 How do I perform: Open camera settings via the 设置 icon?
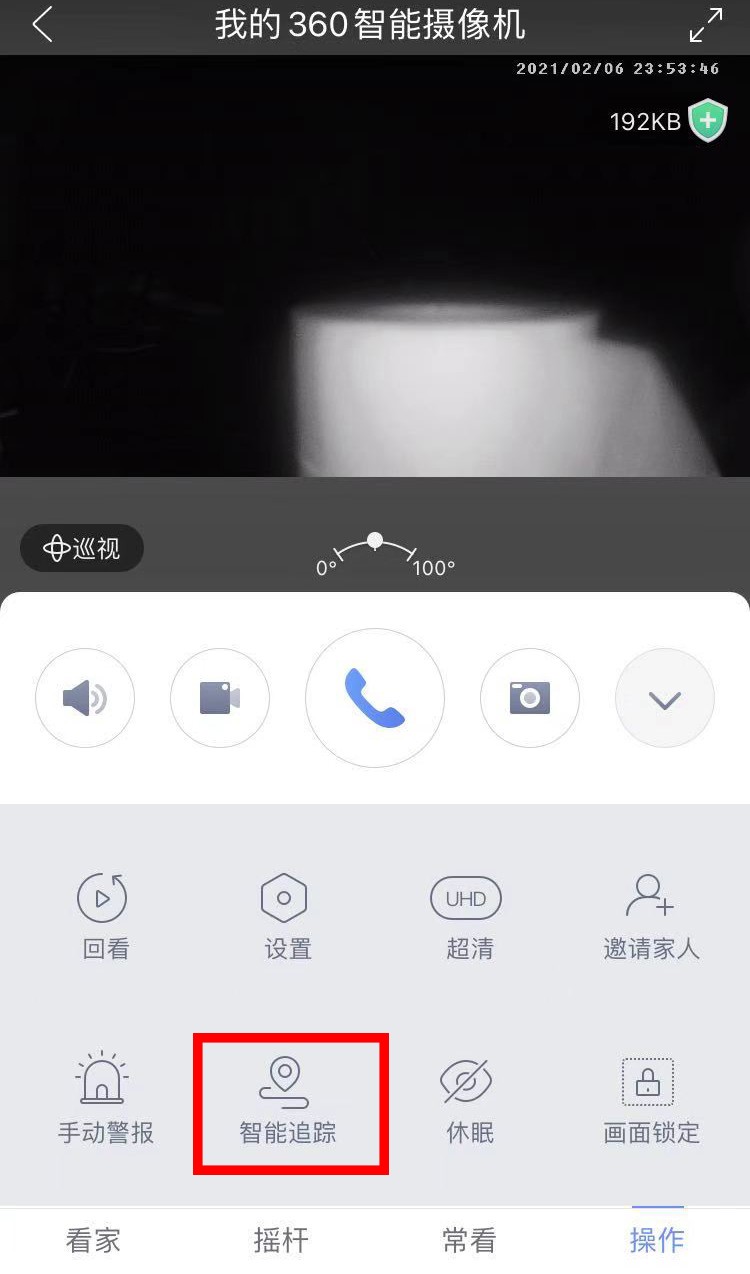[x=285, y=915]
